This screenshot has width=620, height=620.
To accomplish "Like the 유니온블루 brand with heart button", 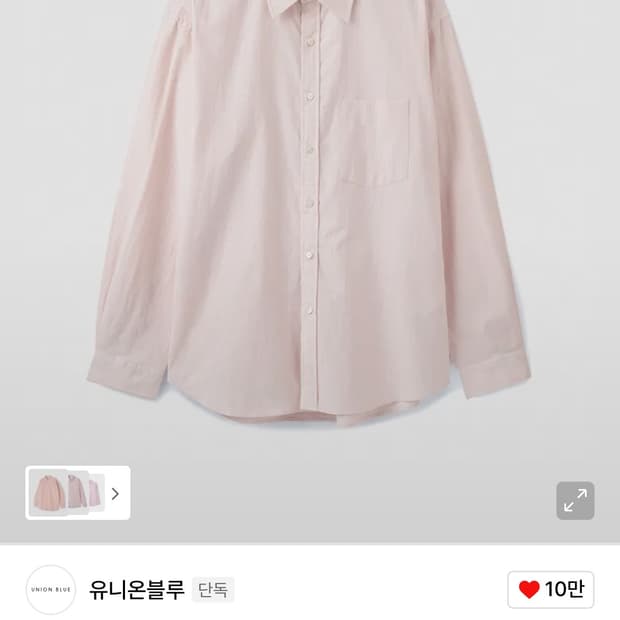I will point(550,589).
